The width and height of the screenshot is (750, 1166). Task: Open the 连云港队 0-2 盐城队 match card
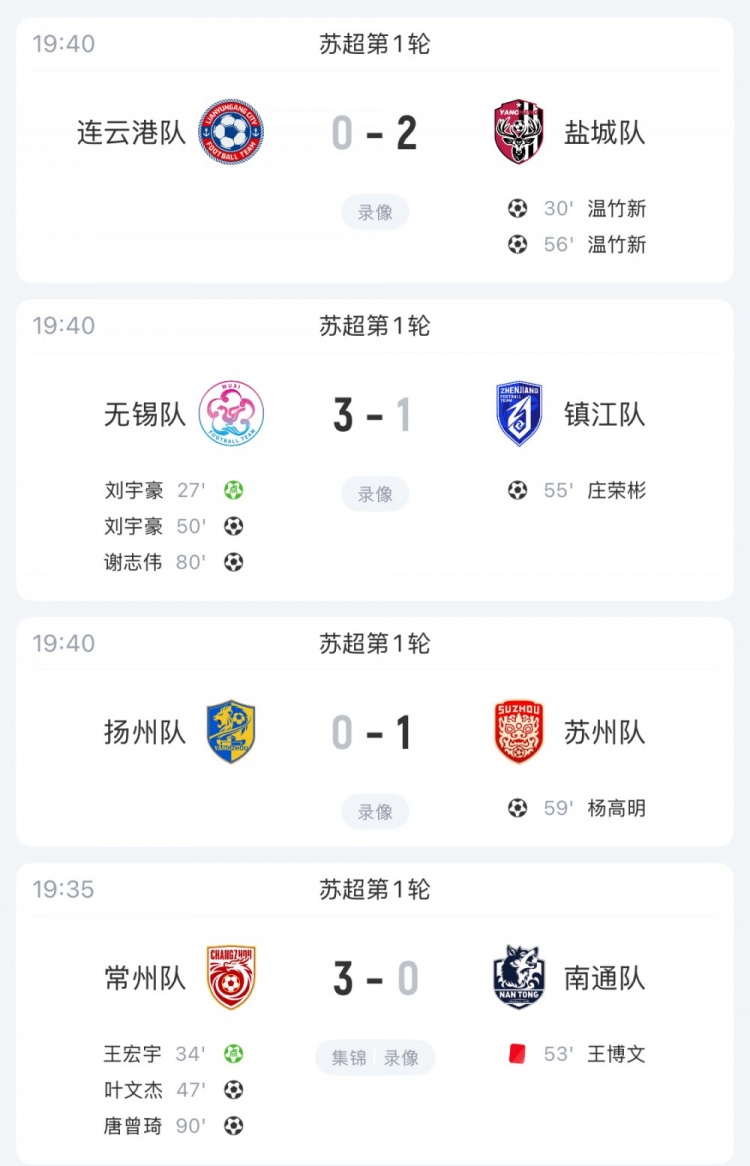pyautogui.click(x=374, y=133)
